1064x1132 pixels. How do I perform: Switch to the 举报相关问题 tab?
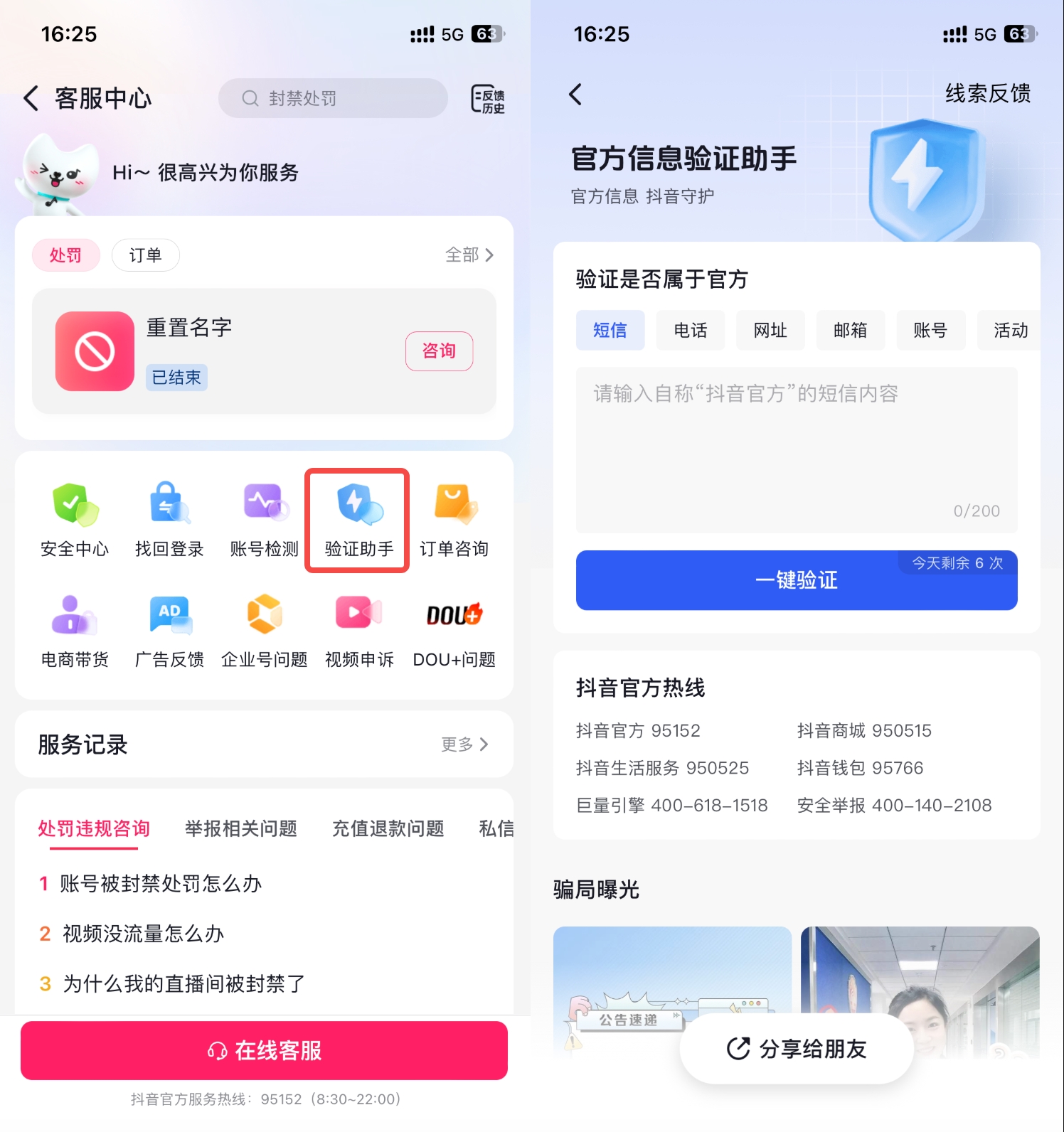pyautogui.click(x=240, y=828)
